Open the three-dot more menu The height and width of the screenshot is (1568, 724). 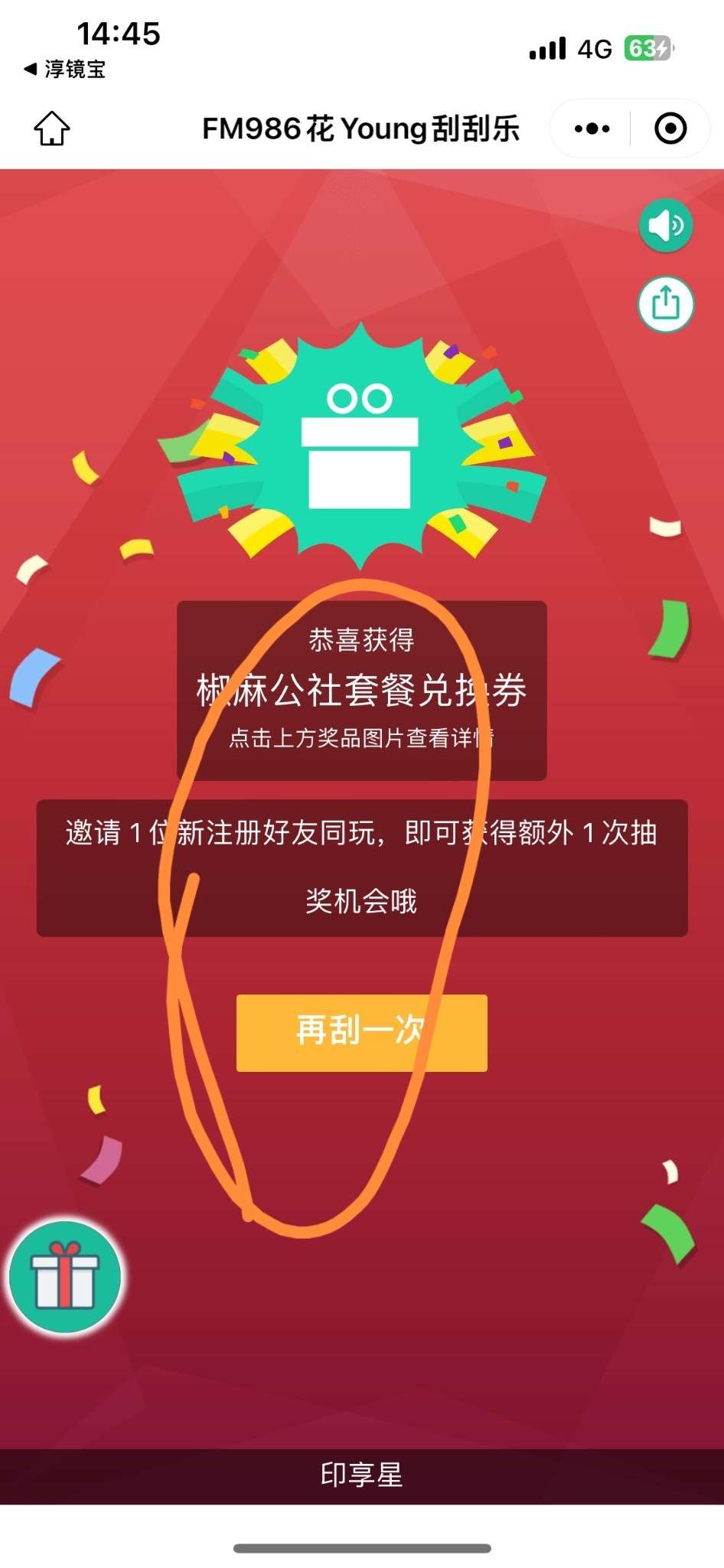tap(592, 129)
